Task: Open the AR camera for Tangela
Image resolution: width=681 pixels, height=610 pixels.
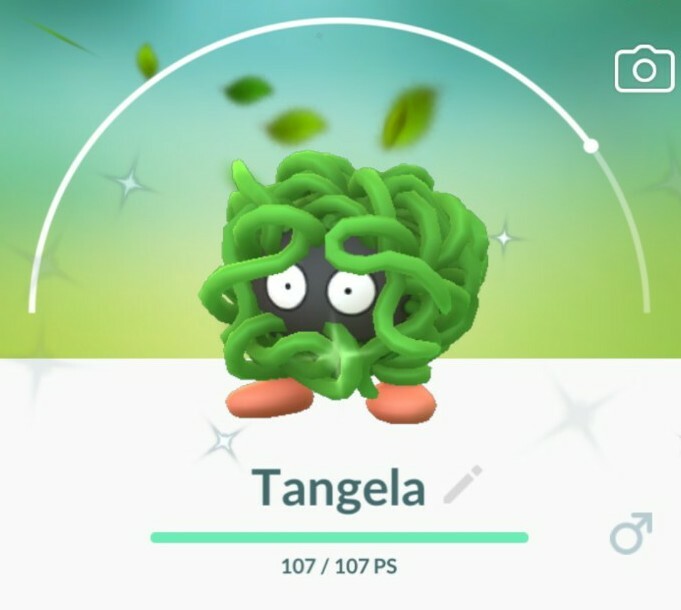Action: [644, 69]
